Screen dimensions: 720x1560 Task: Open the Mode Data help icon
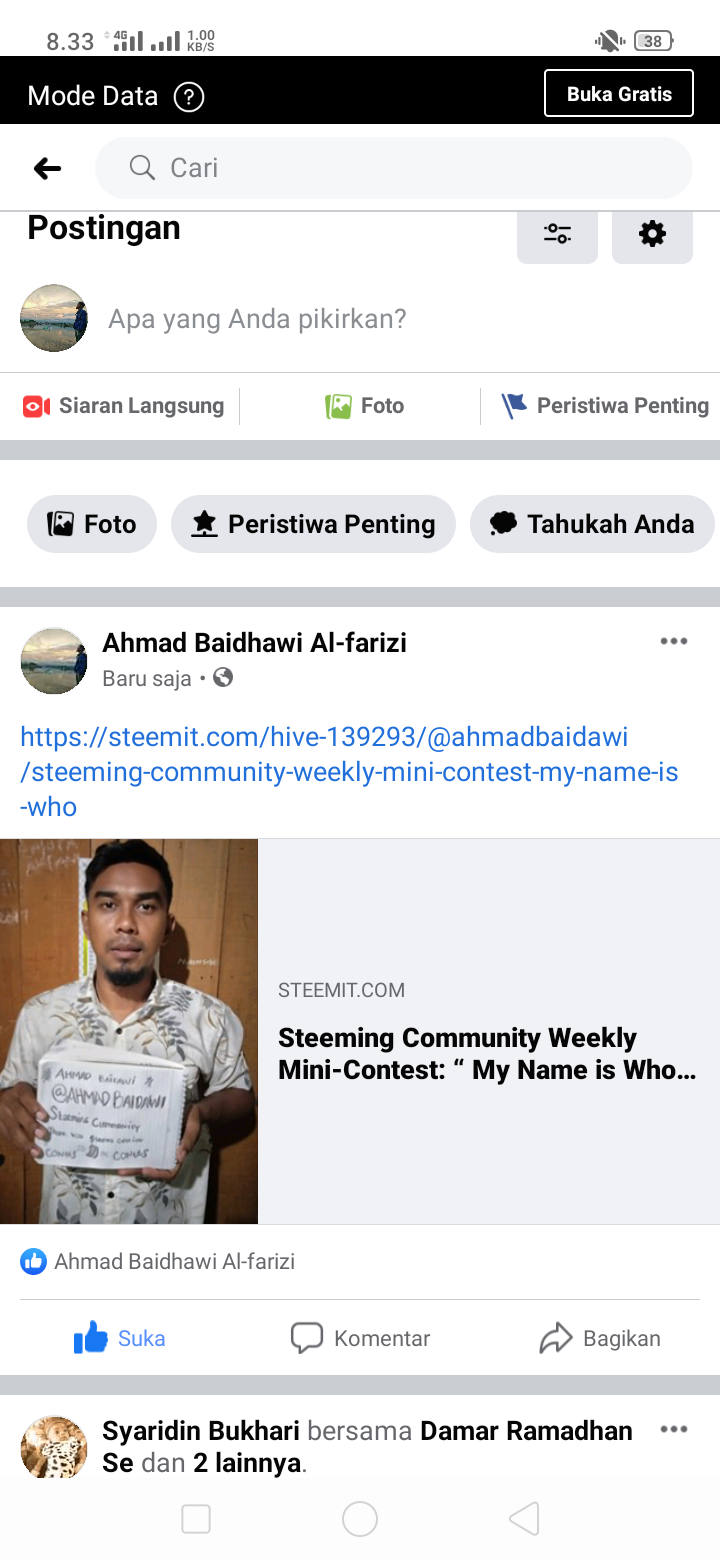click(x=189, y=96)
